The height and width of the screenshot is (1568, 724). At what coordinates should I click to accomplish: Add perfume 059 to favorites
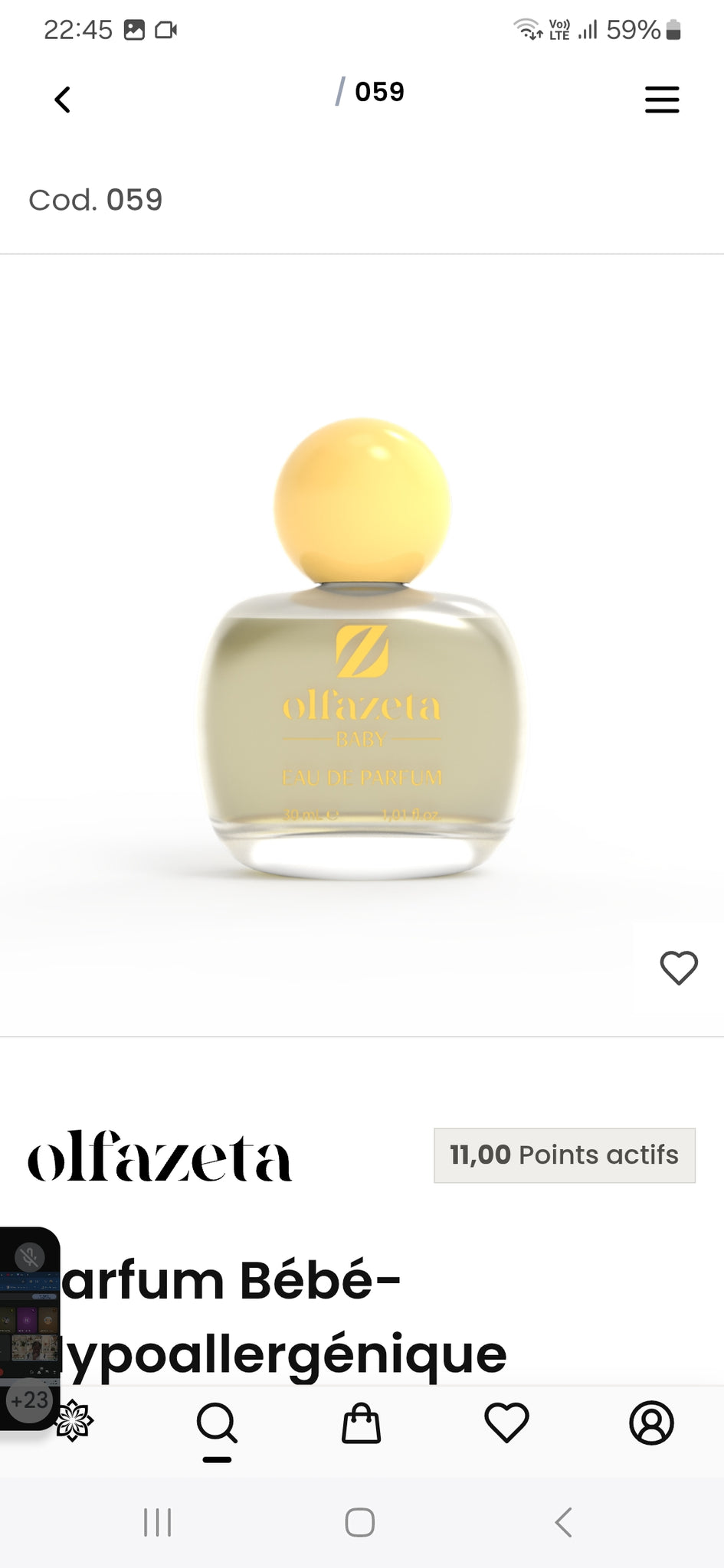click(679, 968)
